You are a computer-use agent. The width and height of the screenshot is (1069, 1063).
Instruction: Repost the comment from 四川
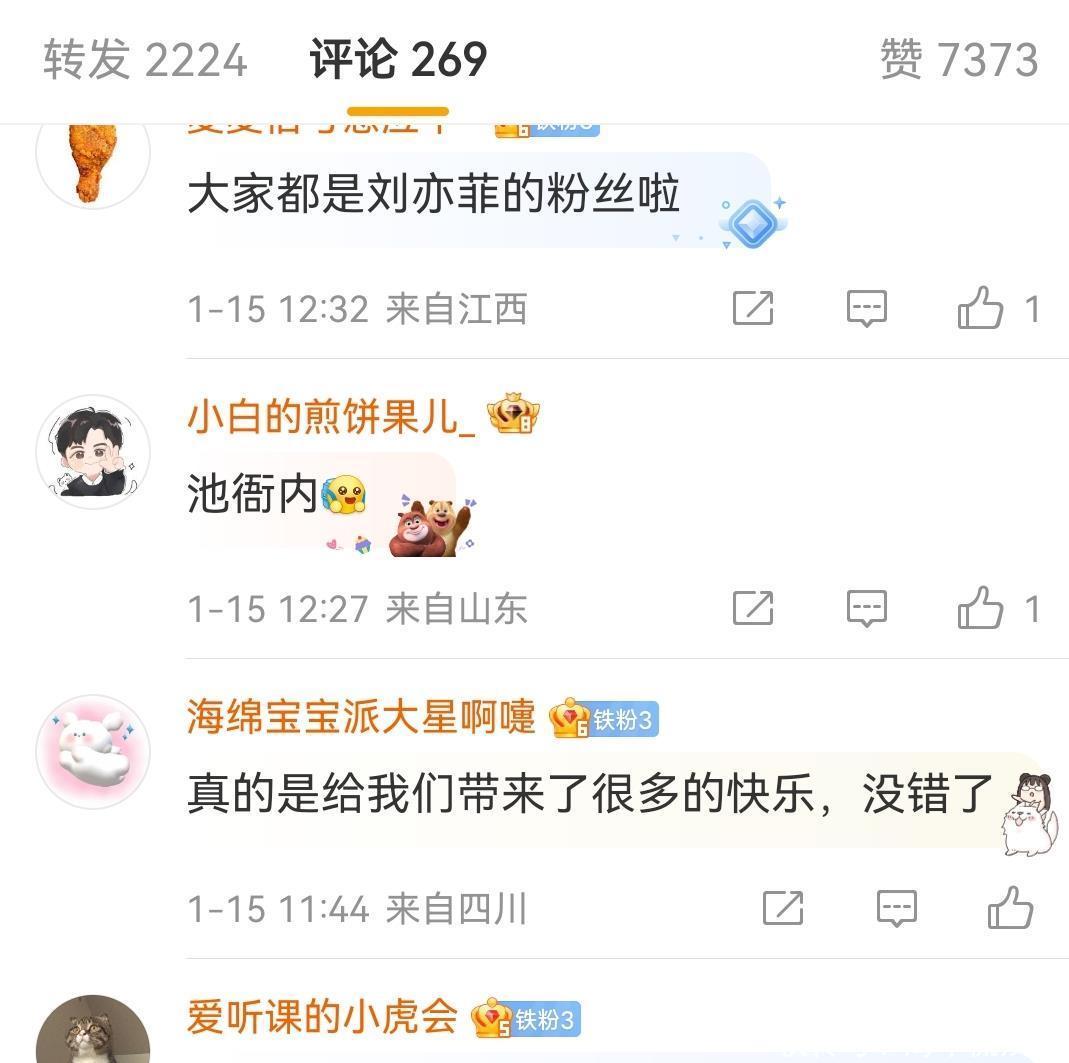click(782, 908)
